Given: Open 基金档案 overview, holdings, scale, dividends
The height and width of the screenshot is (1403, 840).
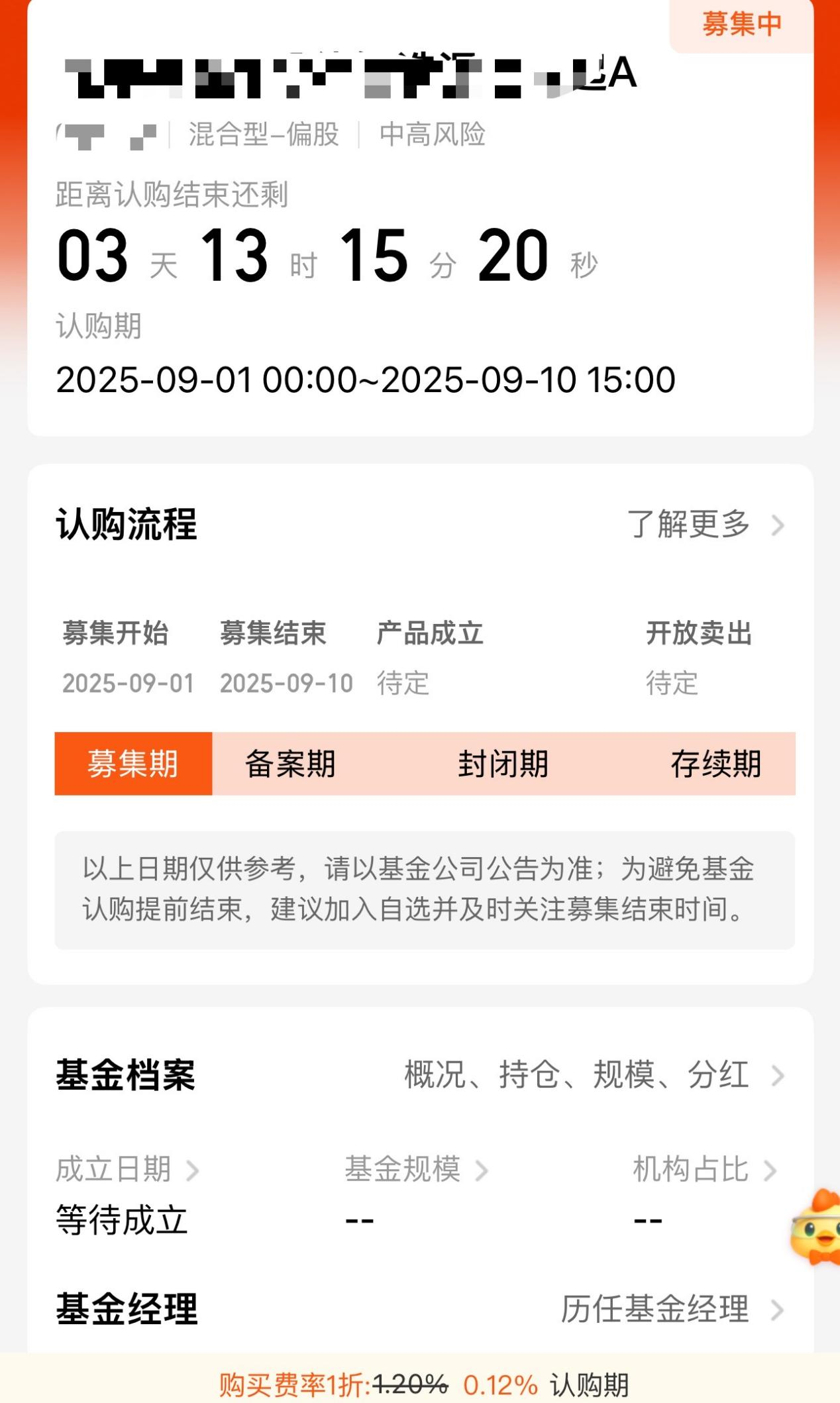Looking at the screenshot, I should click(x=592, y=1074).
